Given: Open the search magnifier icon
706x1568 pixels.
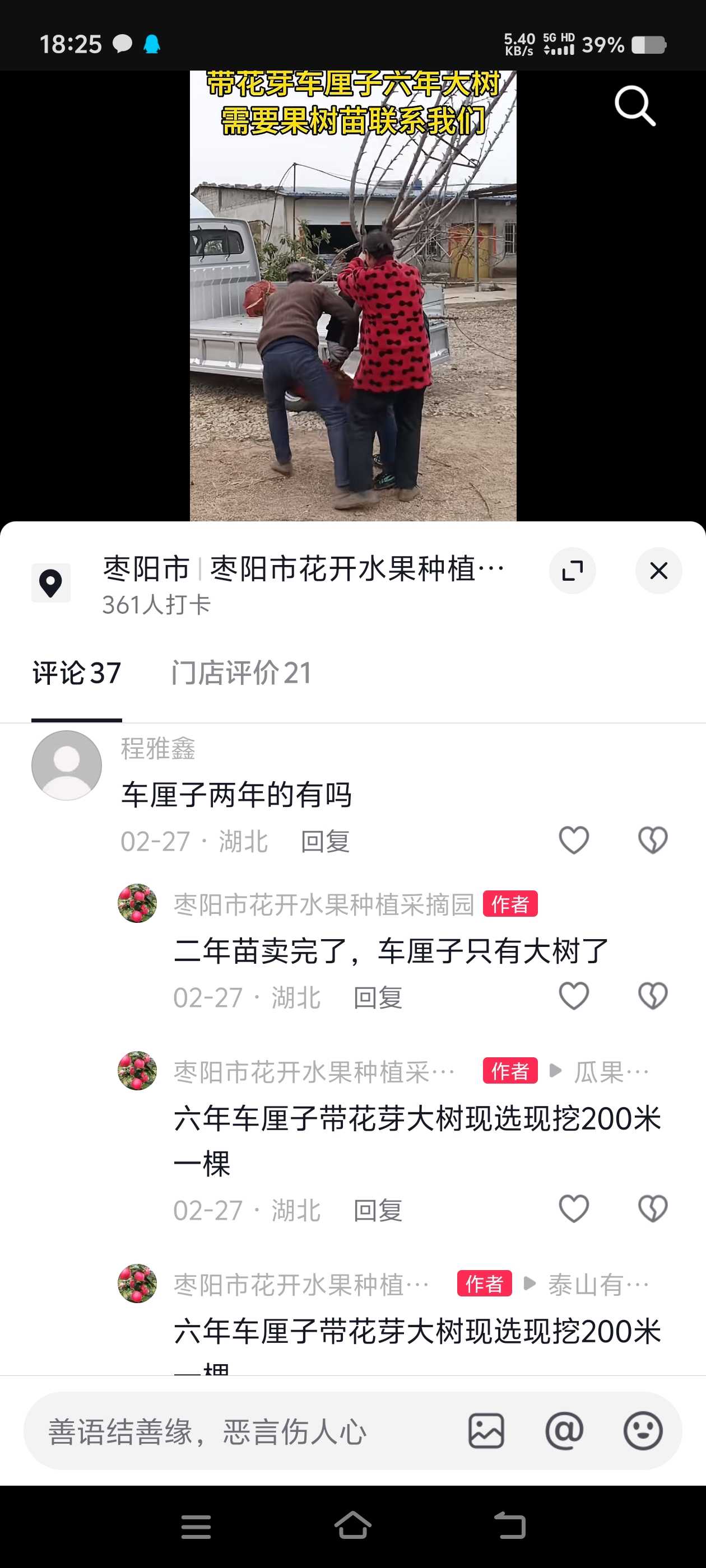Looking at the screenshot, I should click(635, 106).
